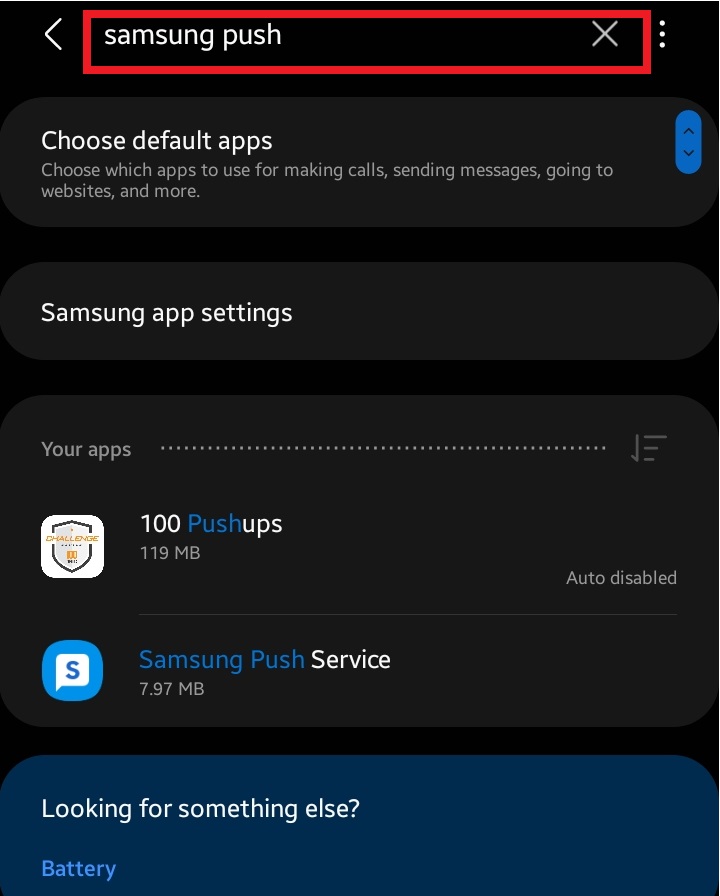Open Choose default apps
This screenshot has height=896, width=720.
330,162
